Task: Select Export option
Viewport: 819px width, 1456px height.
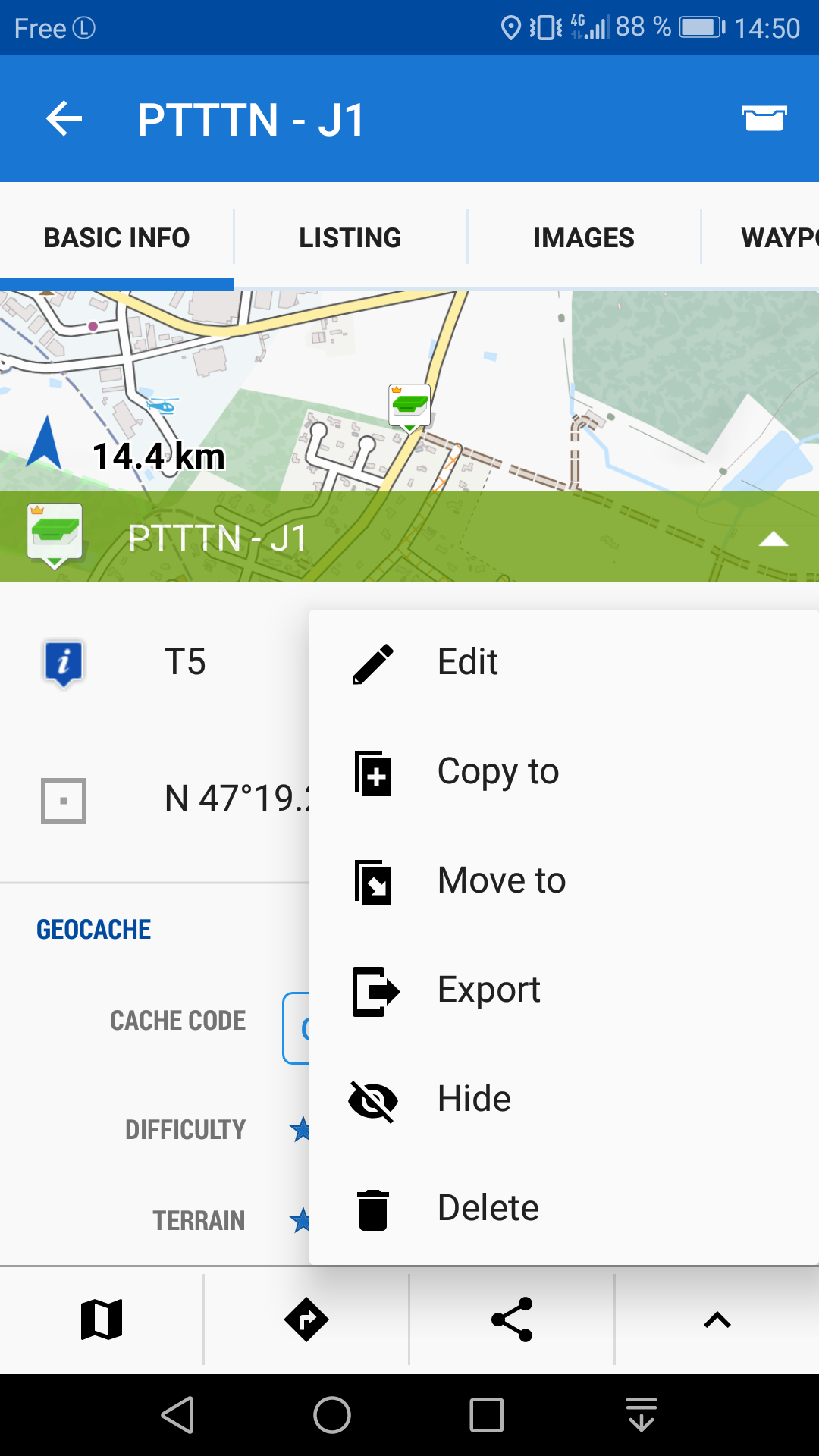Action: coord(489,990)
